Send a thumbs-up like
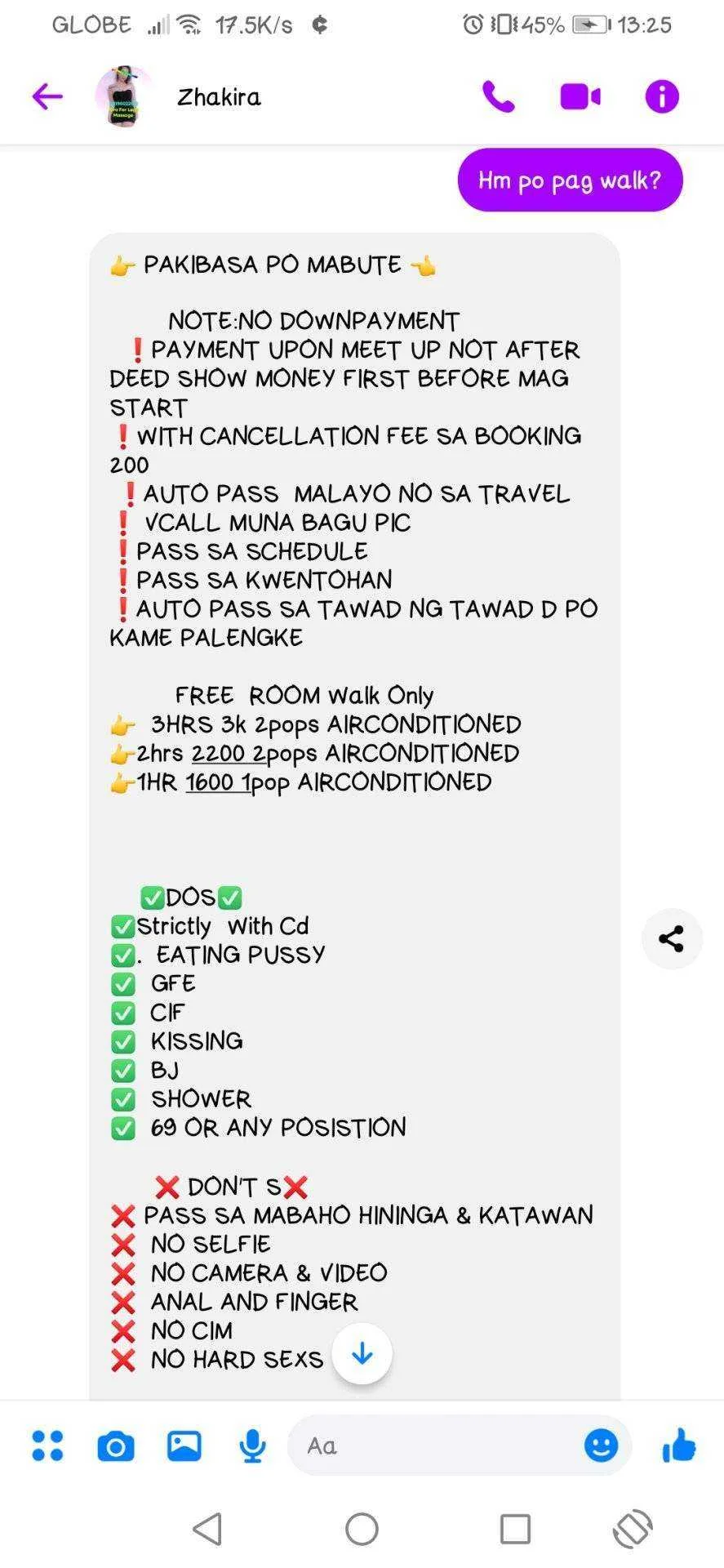Image resolution: width=724 pixels, height=1568 pixels. click(679, 1445)
